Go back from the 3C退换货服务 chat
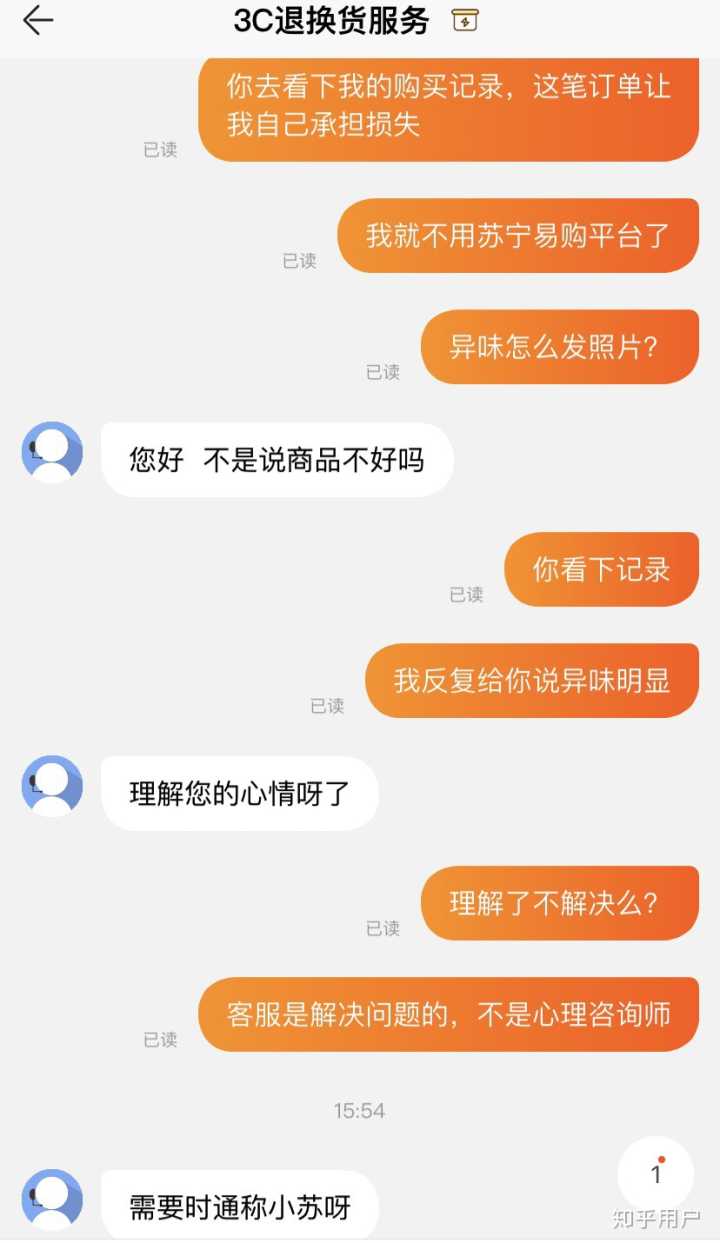This screenshot has height=1243, width=720. pos(37,21)
